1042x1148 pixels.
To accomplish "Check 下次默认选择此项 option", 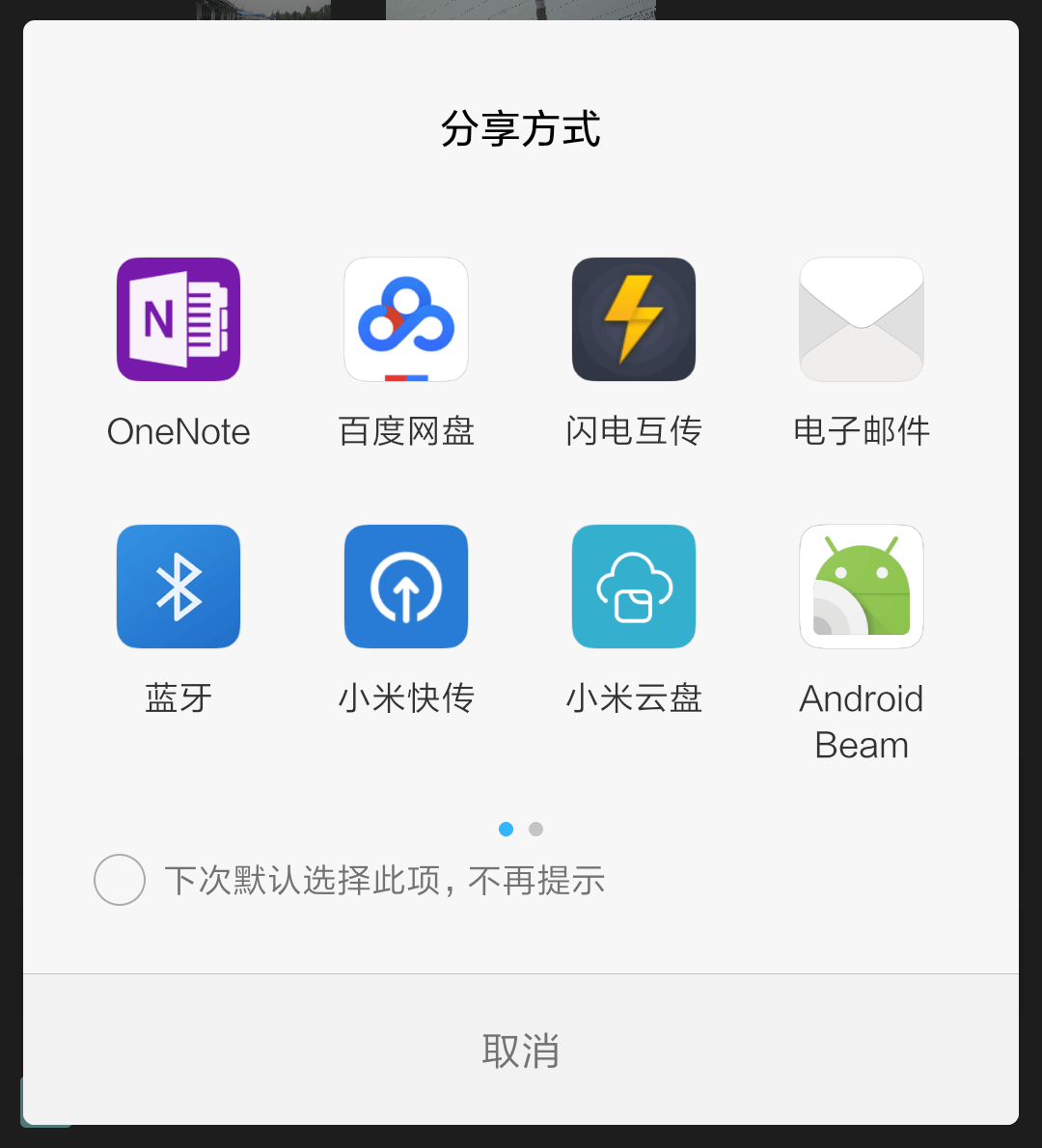I will [120, 880].
